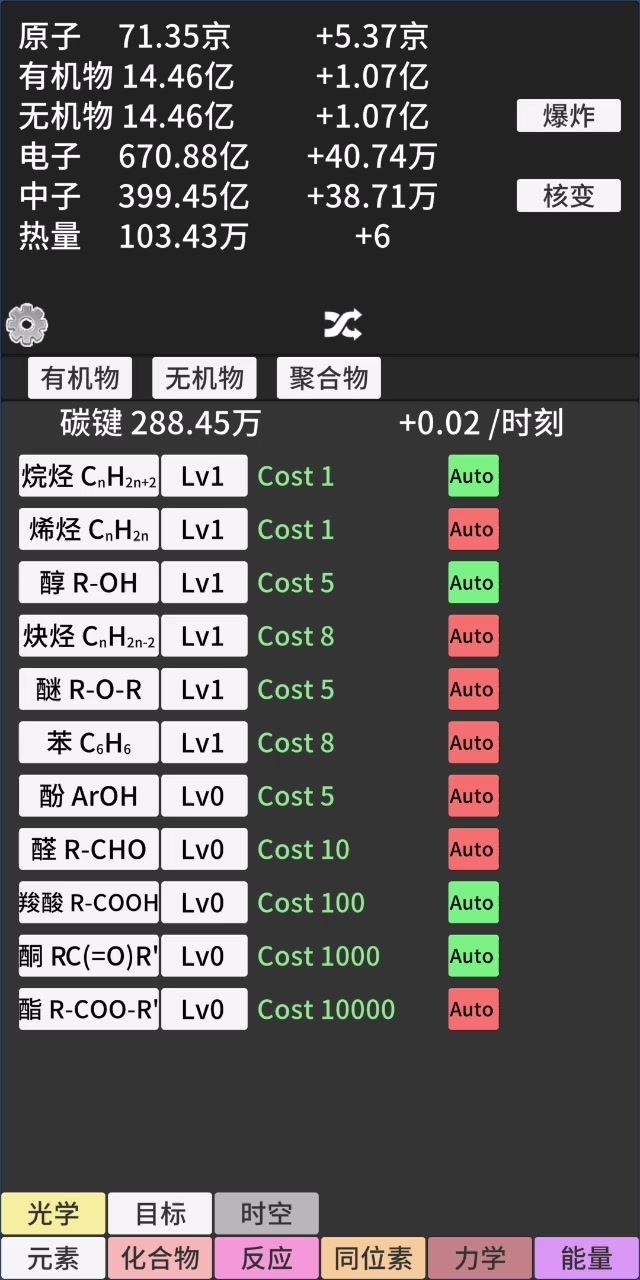Upgrade 炔烃 CnH2n-2
The image size is (640, 1280).
point(203,636)
